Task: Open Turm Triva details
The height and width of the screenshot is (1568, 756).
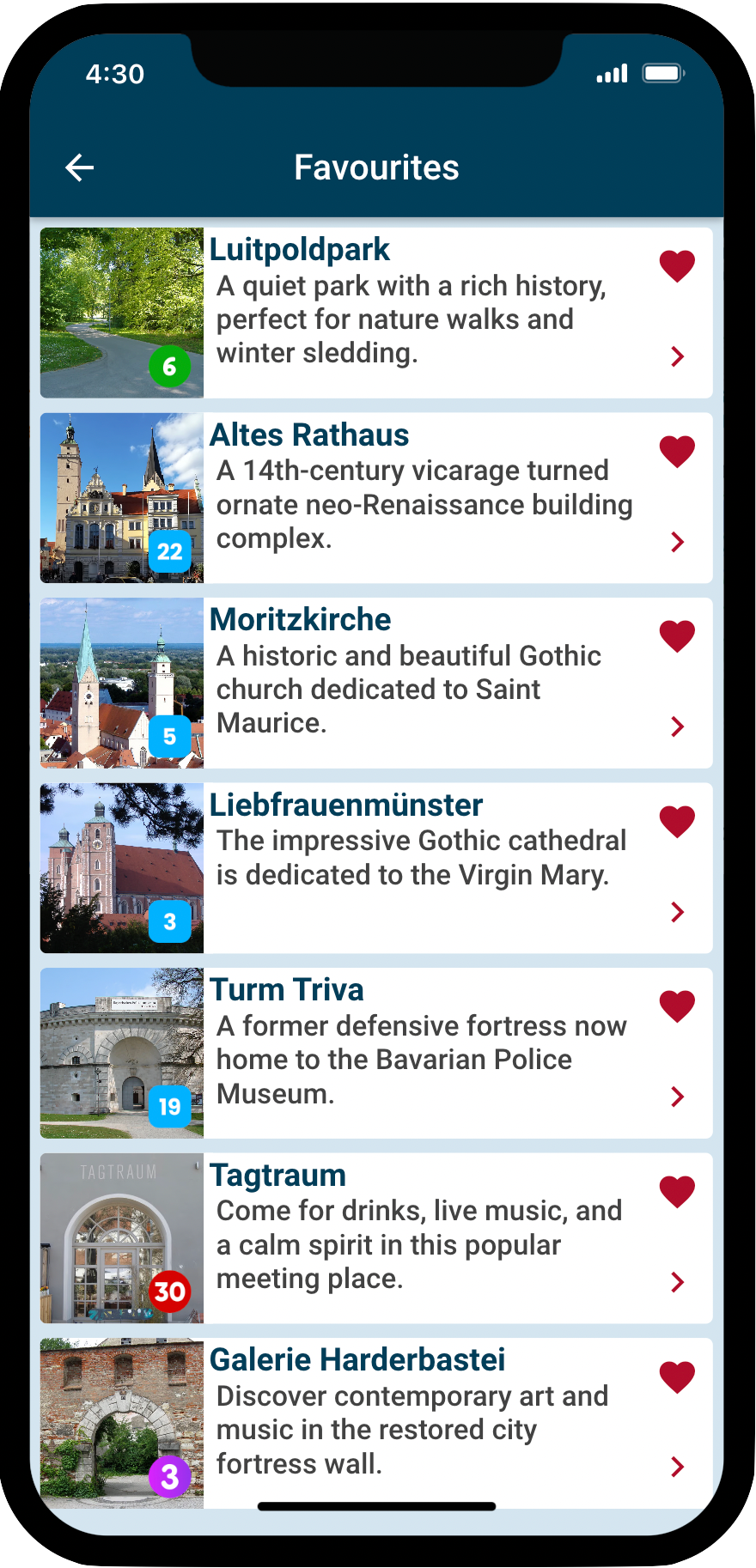Action: (x=677, y=1097)
